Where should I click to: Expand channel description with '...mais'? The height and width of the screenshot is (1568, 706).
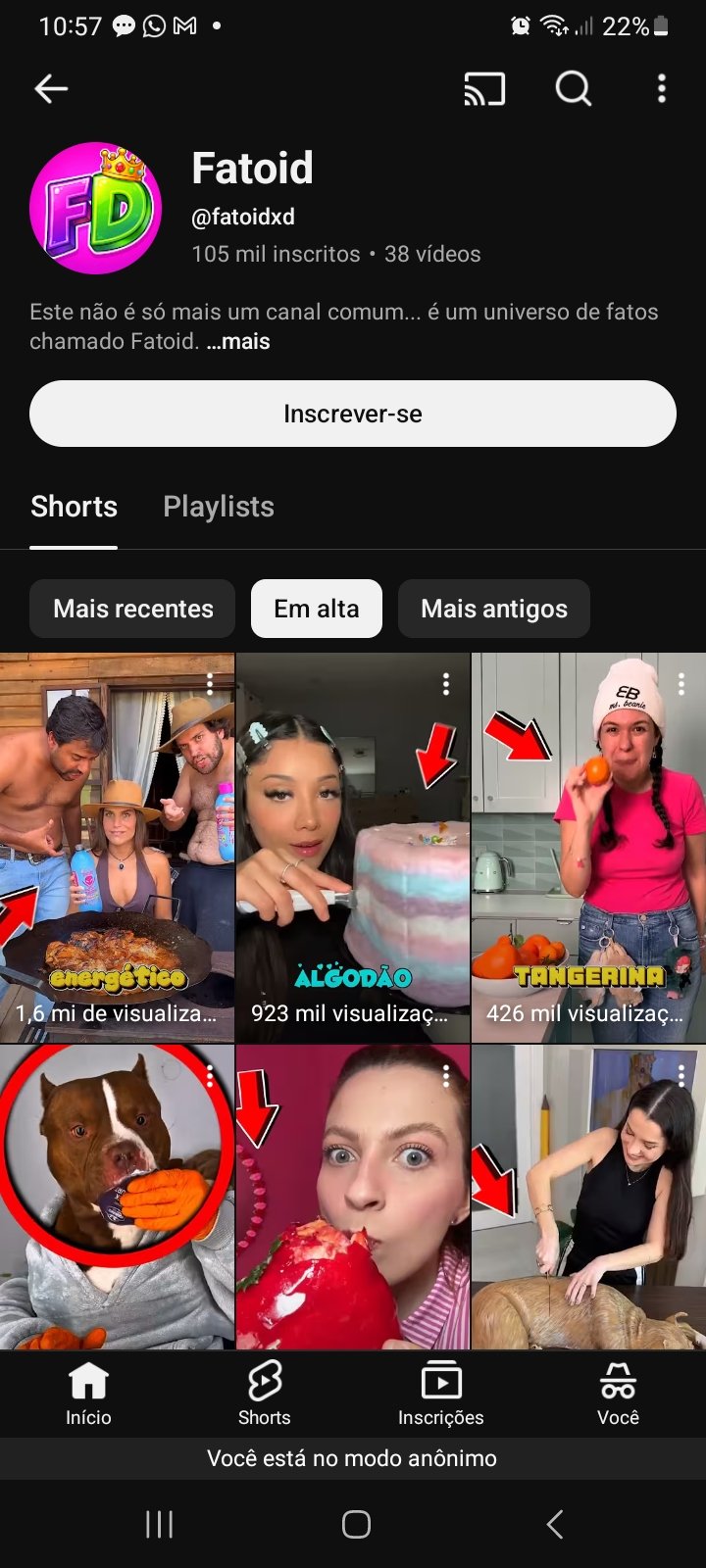[x=238, y=342]
